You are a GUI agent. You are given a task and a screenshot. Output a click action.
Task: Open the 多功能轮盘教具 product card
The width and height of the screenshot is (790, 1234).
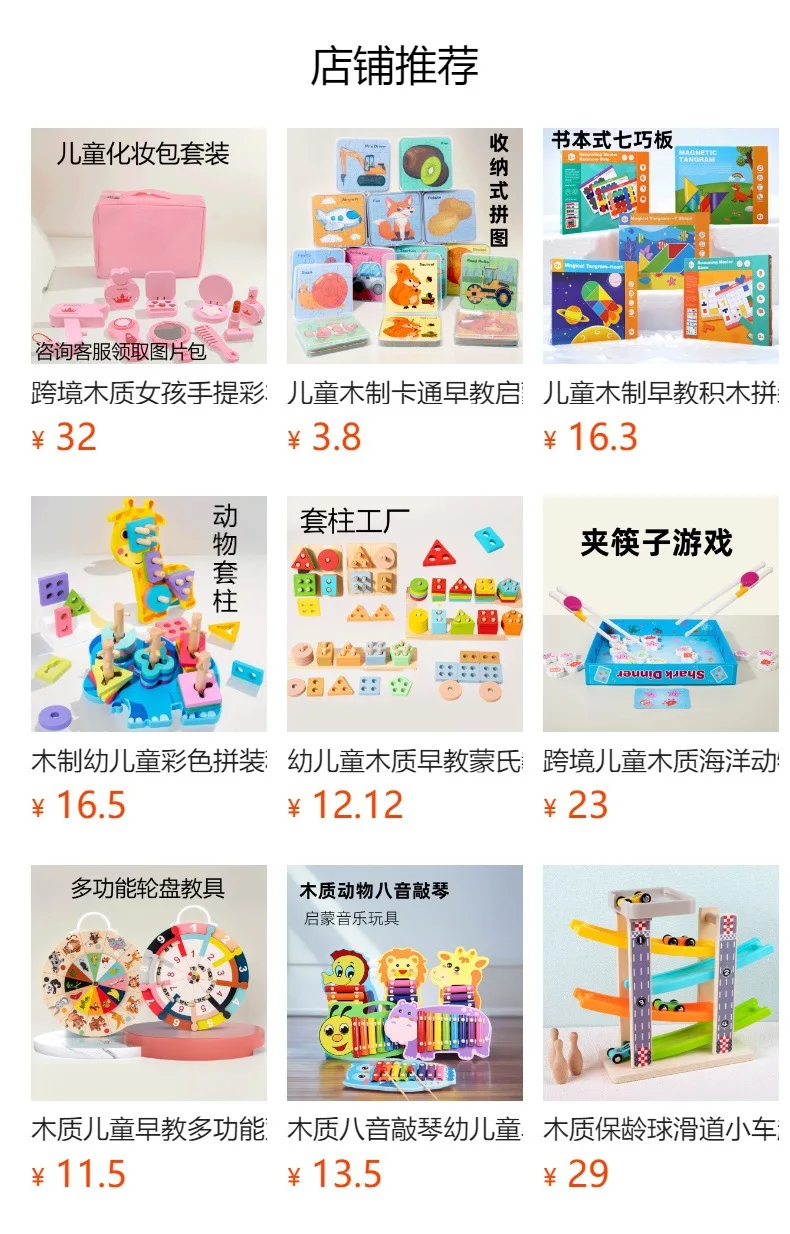149,983
